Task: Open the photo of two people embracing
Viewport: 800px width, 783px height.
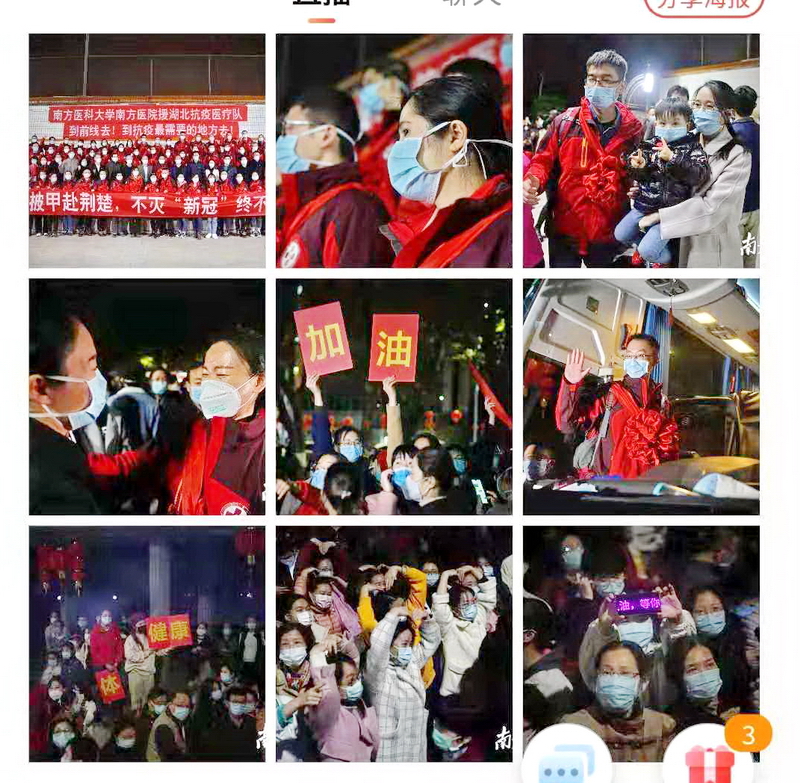Action: (x=147, y=397)
